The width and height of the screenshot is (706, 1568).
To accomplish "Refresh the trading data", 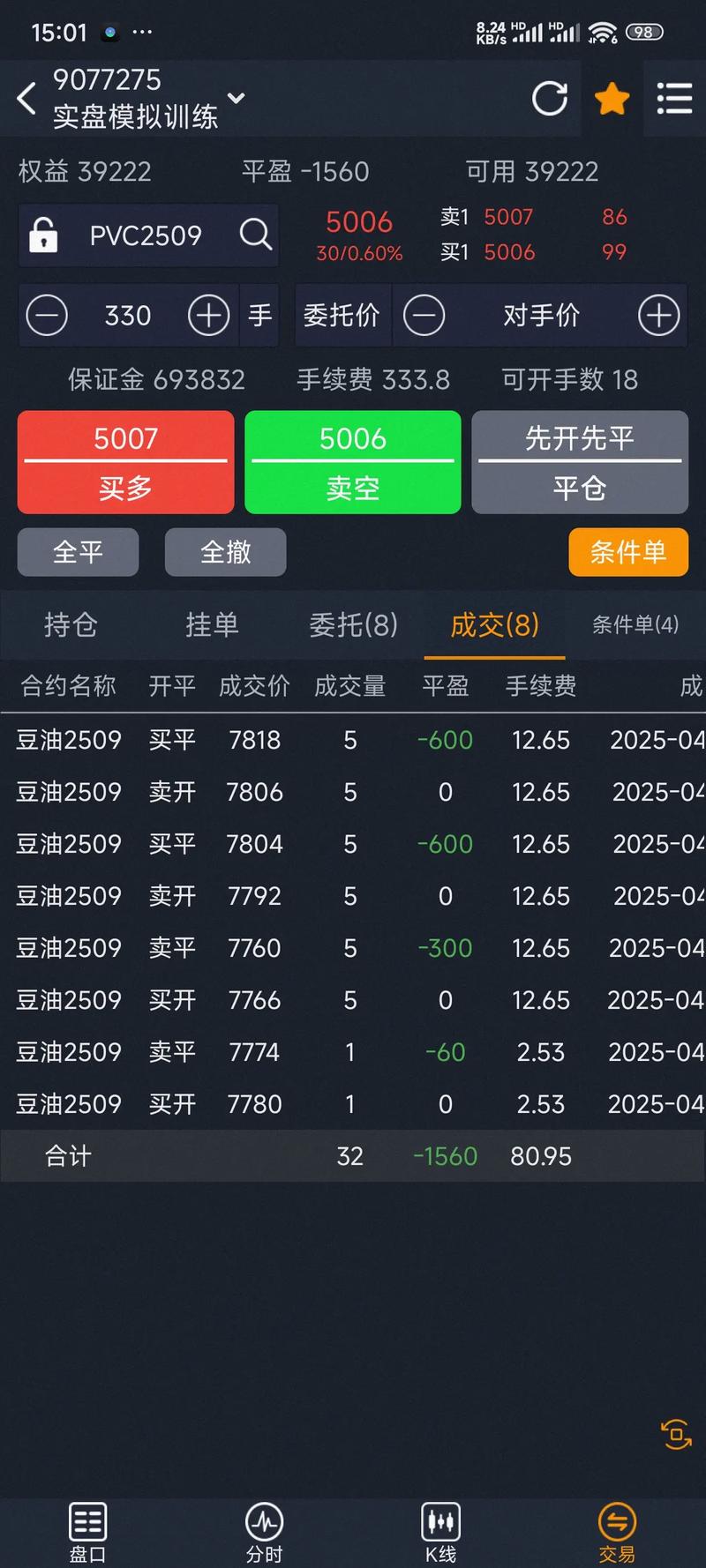I will click(550, 99).
